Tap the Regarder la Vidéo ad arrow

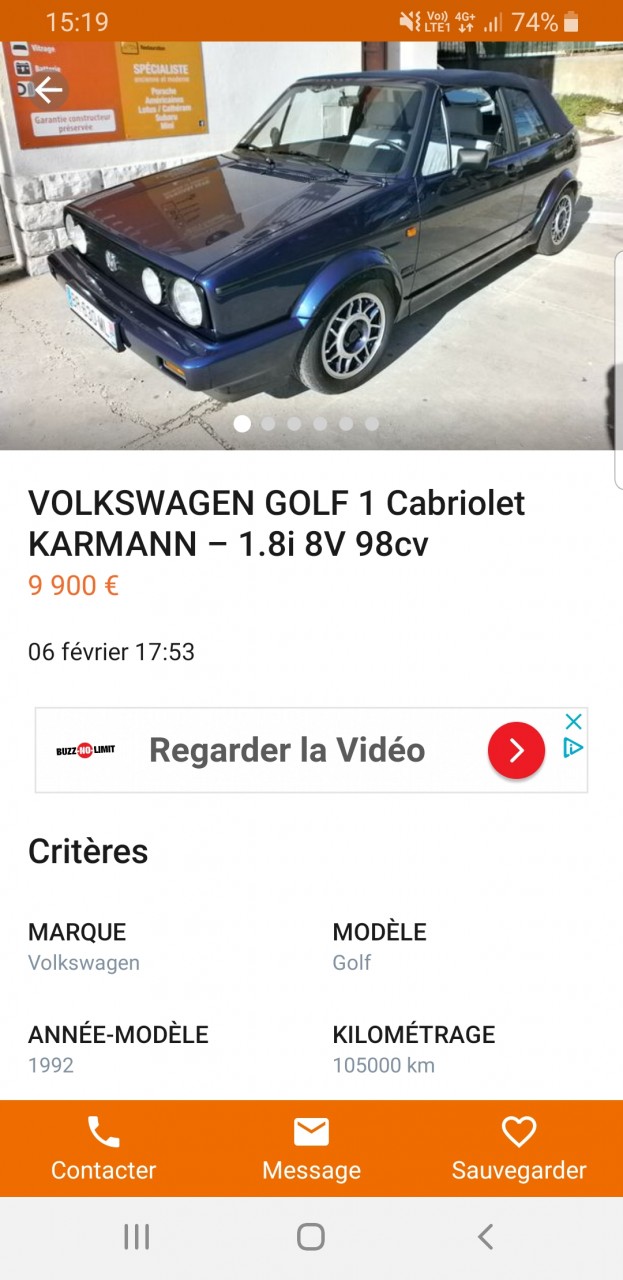point(516,750)
